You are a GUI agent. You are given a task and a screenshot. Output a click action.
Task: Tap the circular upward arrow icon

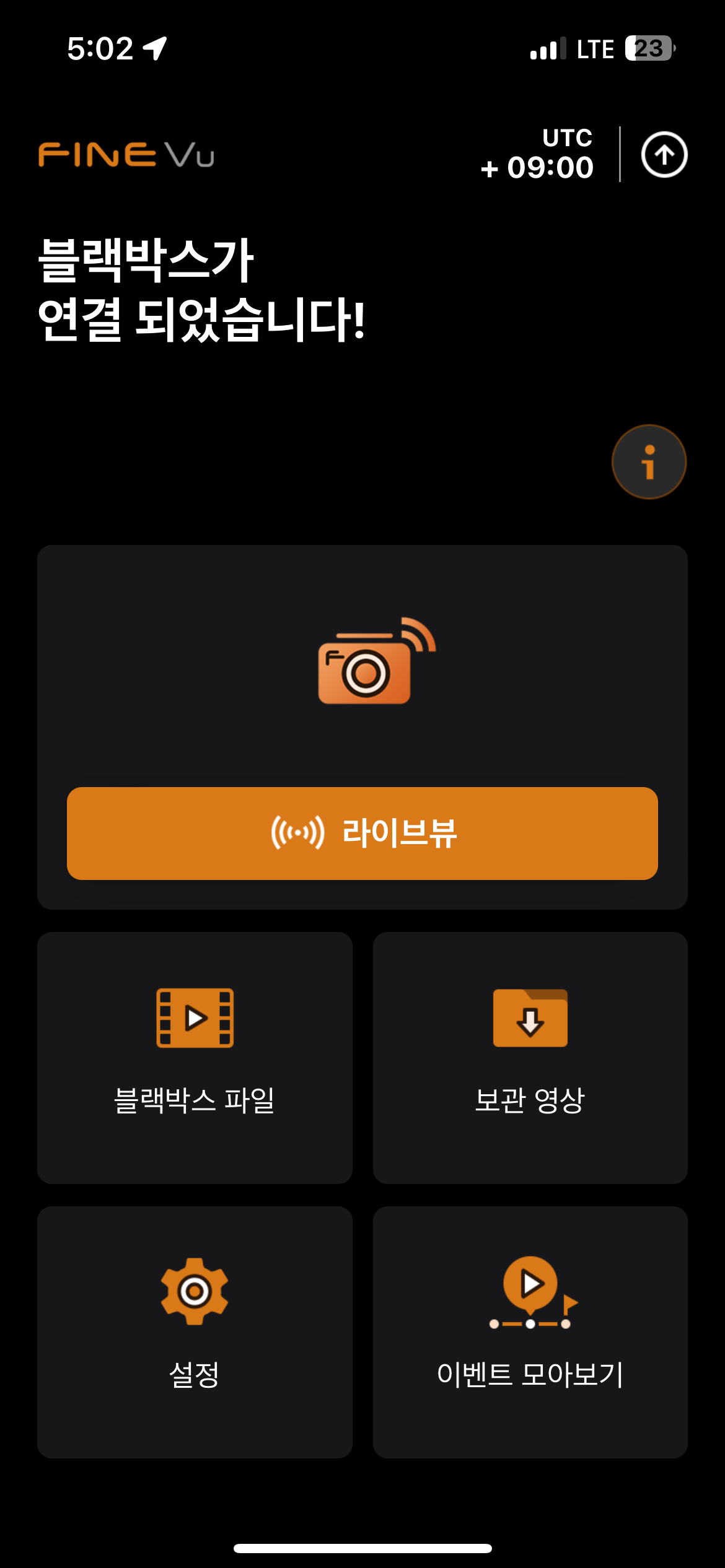664,155
